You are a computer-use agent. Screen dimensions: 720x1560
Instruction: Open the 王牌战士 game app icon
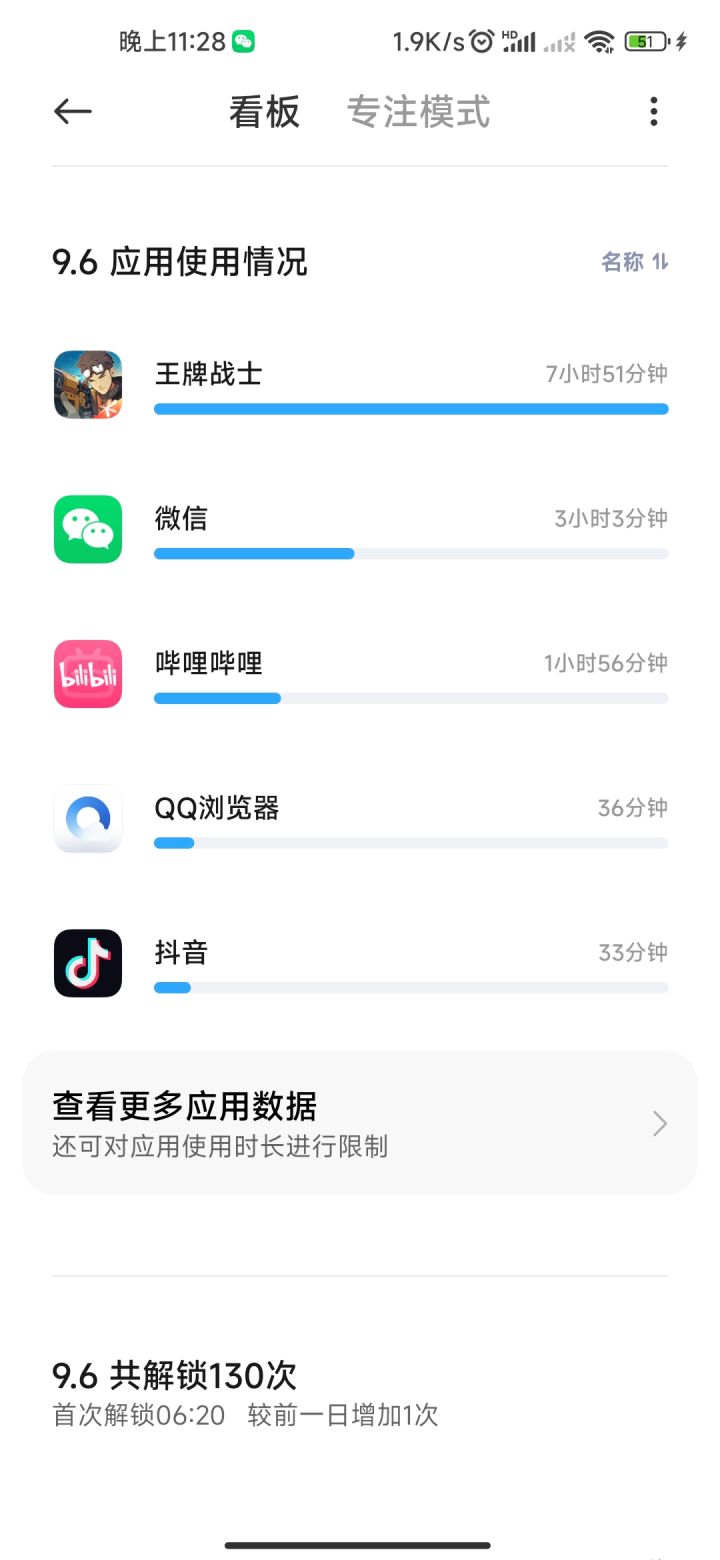(x=87, y=384)
